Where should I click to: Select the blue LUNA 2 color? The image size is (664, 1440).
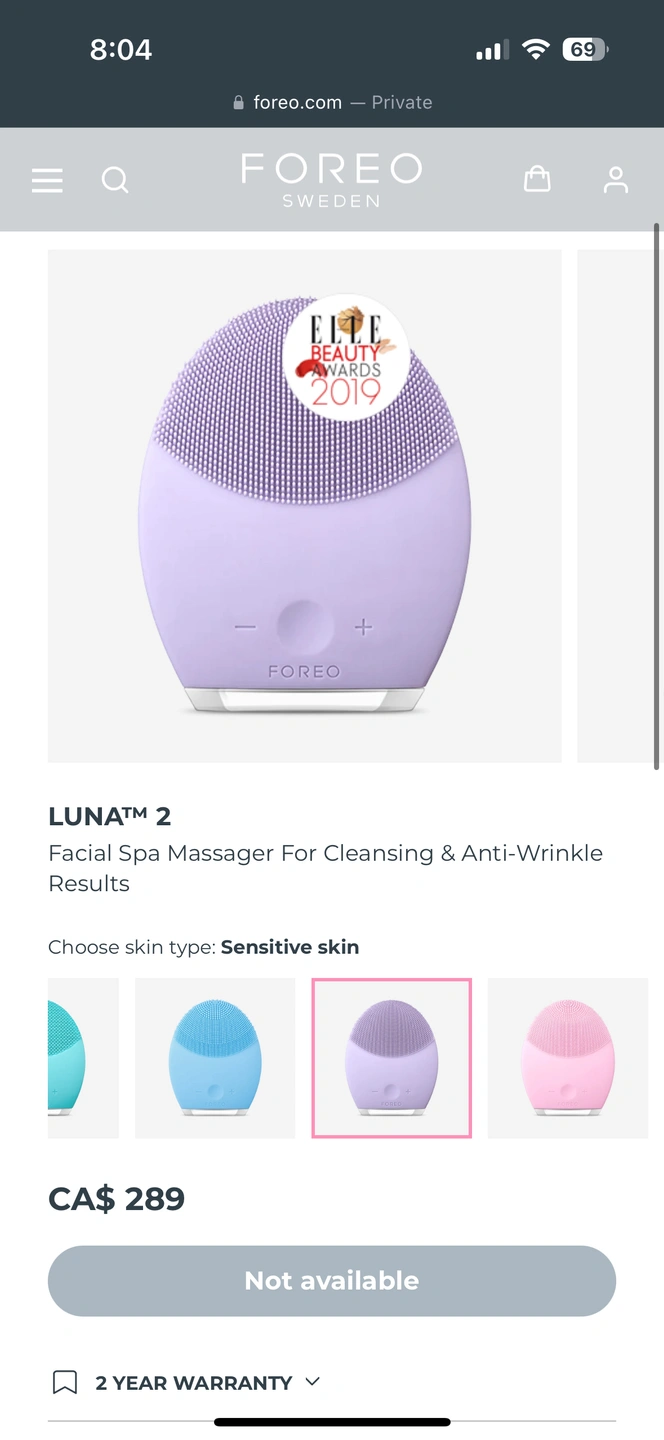215,1058
